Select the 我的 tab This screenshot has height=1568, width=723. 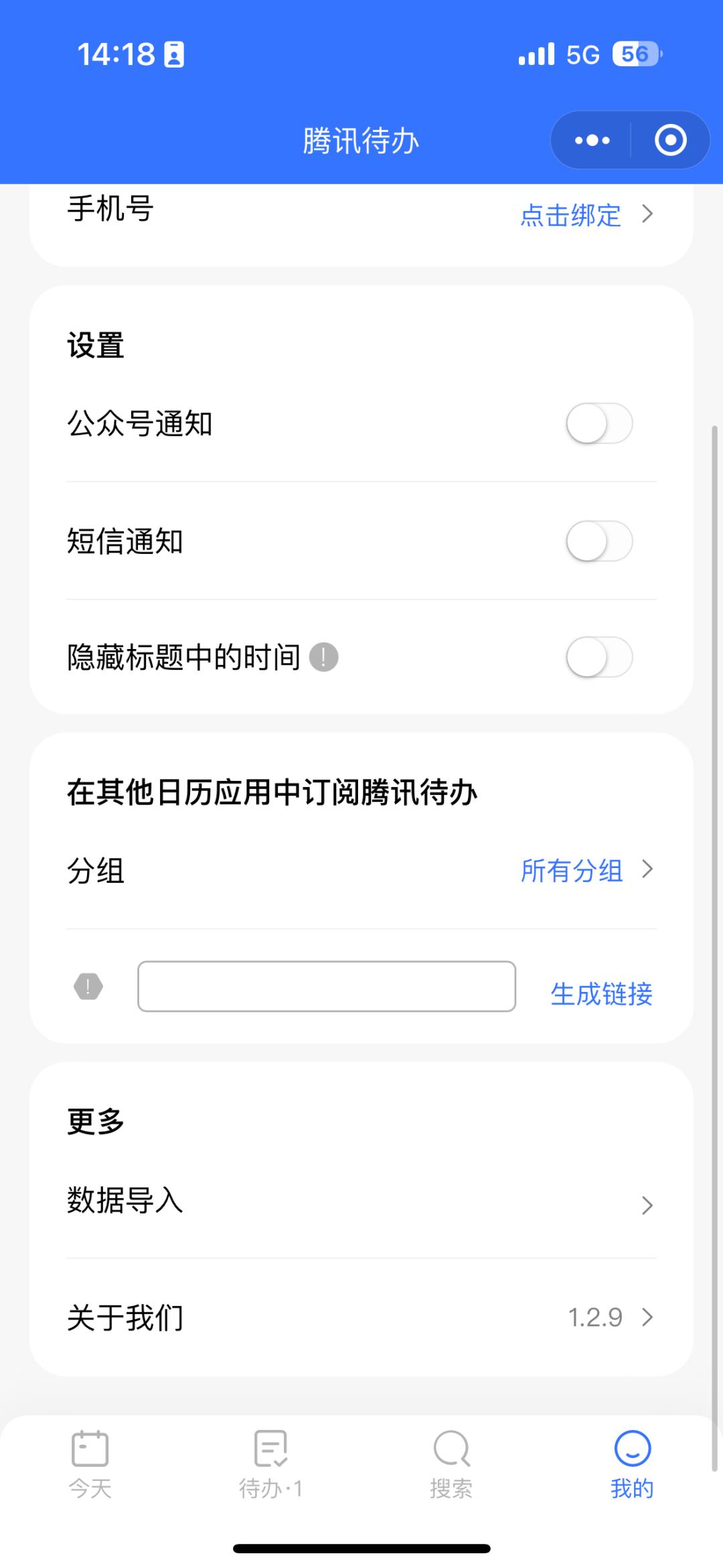(632, 1464)
